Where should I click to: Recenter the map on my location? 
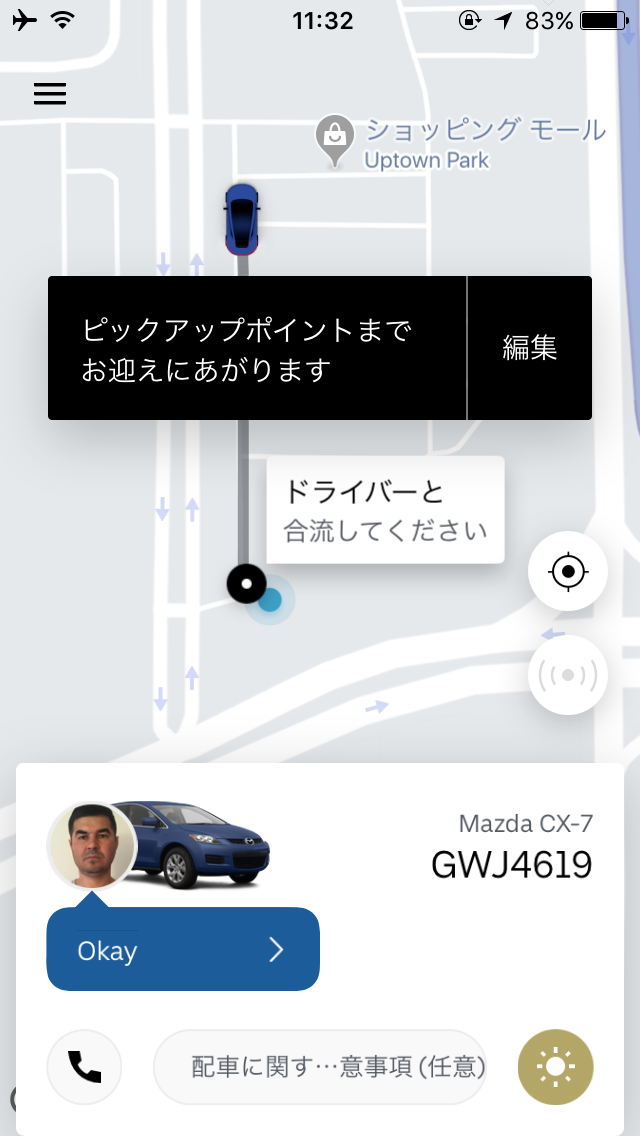567,571
